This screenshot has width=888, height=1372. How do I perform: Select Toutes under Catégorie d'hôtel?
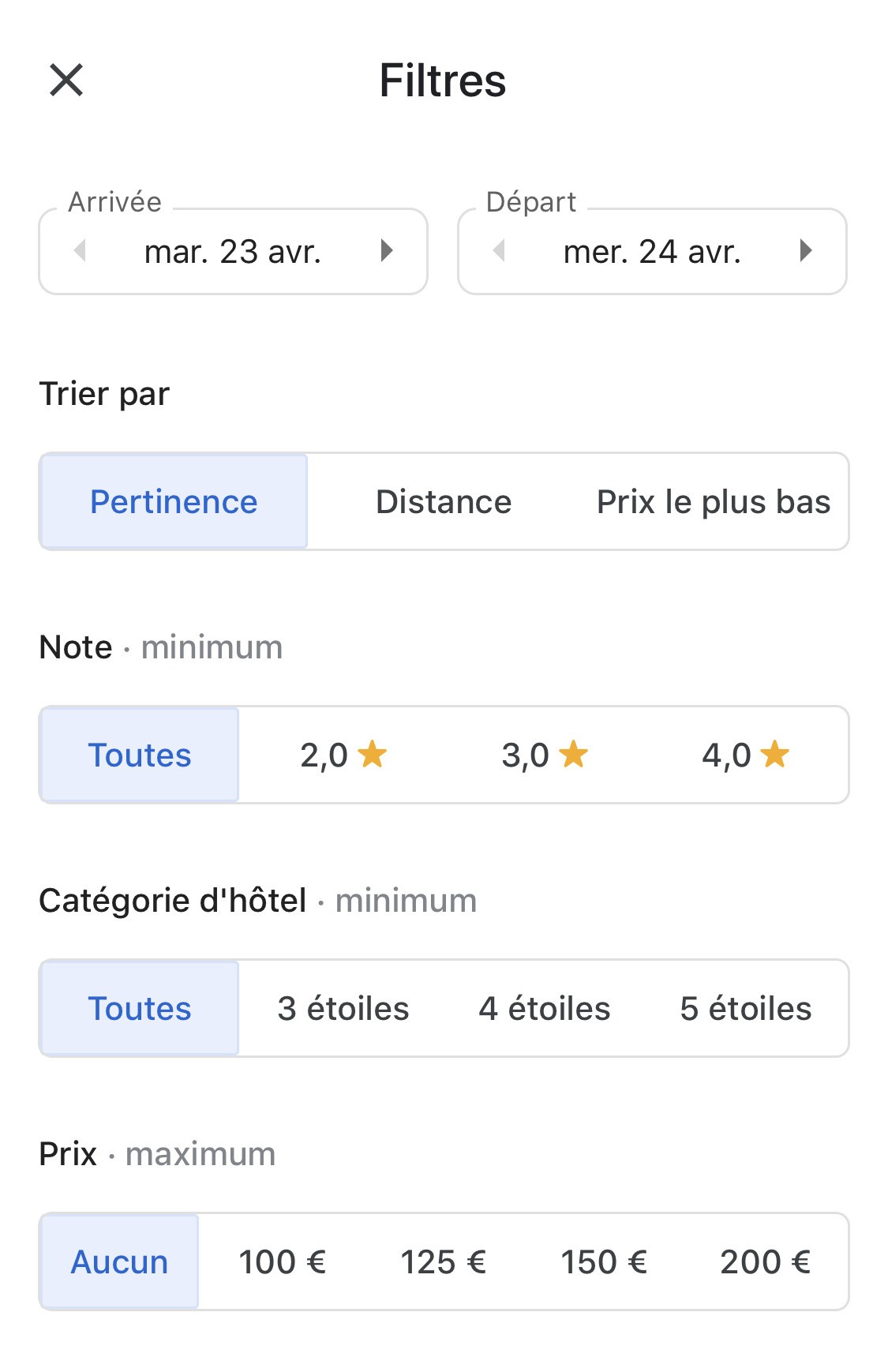(139, 1008)
